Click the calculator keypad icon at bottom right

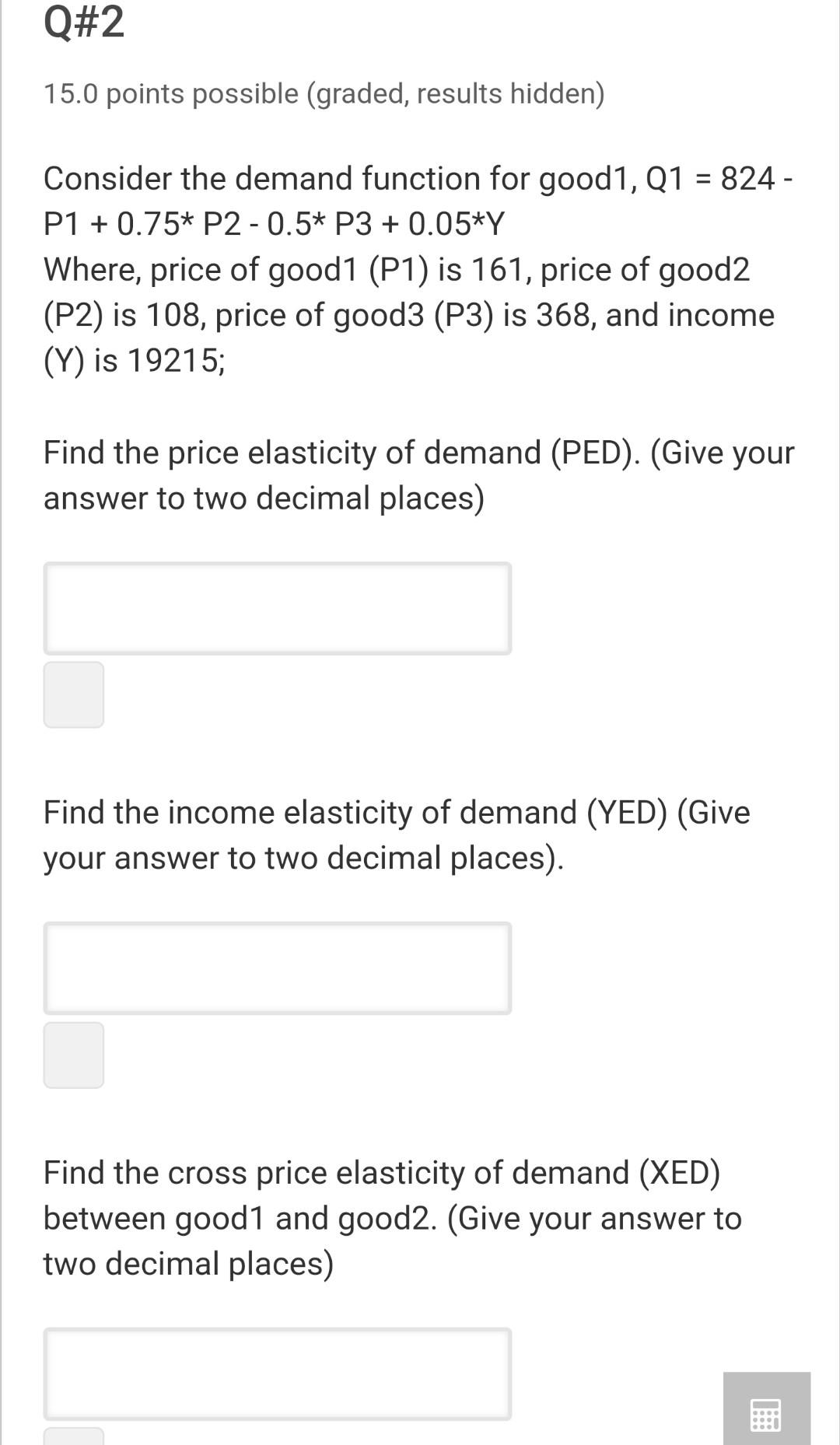click(x=765, y=1416)
